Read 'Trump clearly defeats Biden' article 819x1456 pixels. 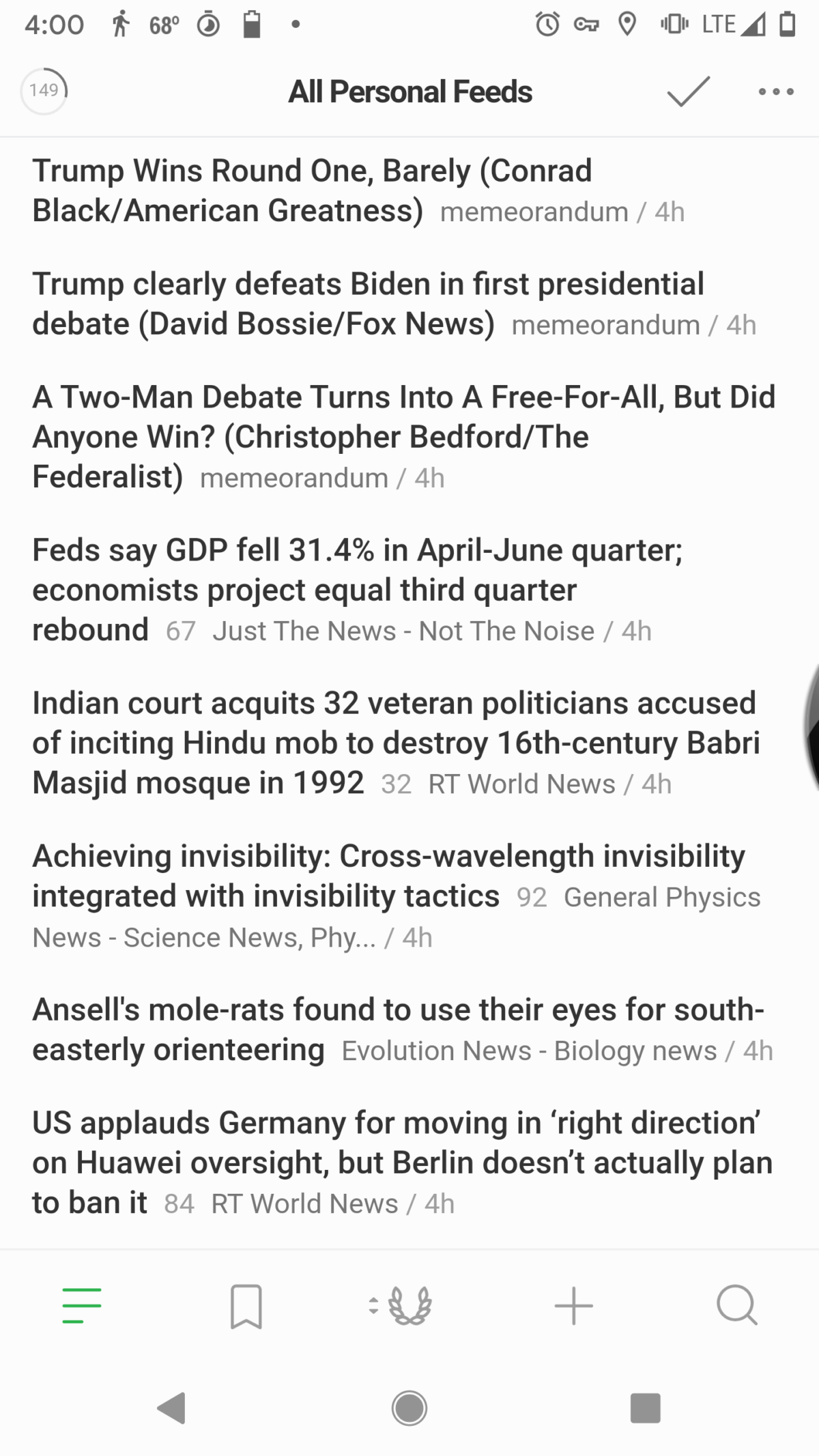coord(368,304)
